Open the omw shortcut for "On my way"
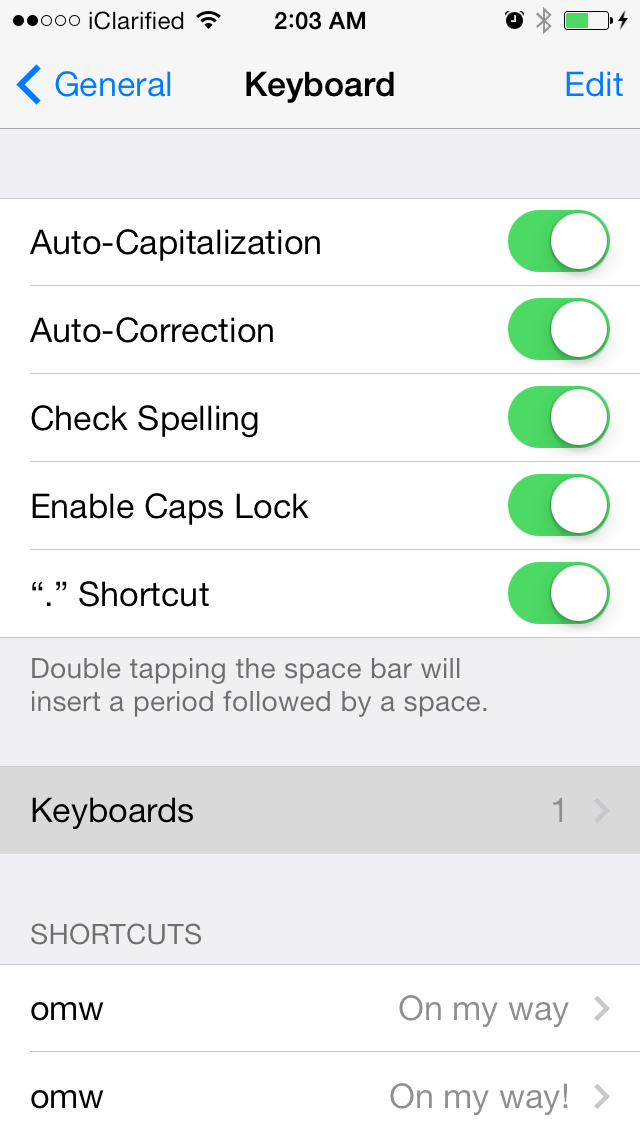The image size is (640, 1136). click(320, 1008)
